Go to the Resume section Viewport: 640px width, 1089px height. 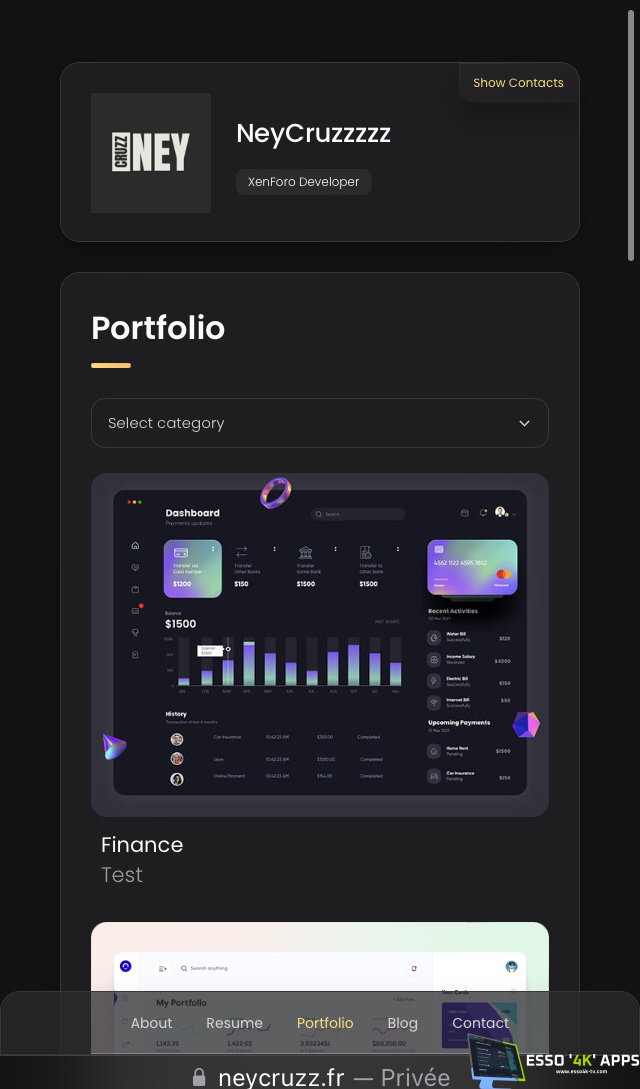click(234, 1023)
